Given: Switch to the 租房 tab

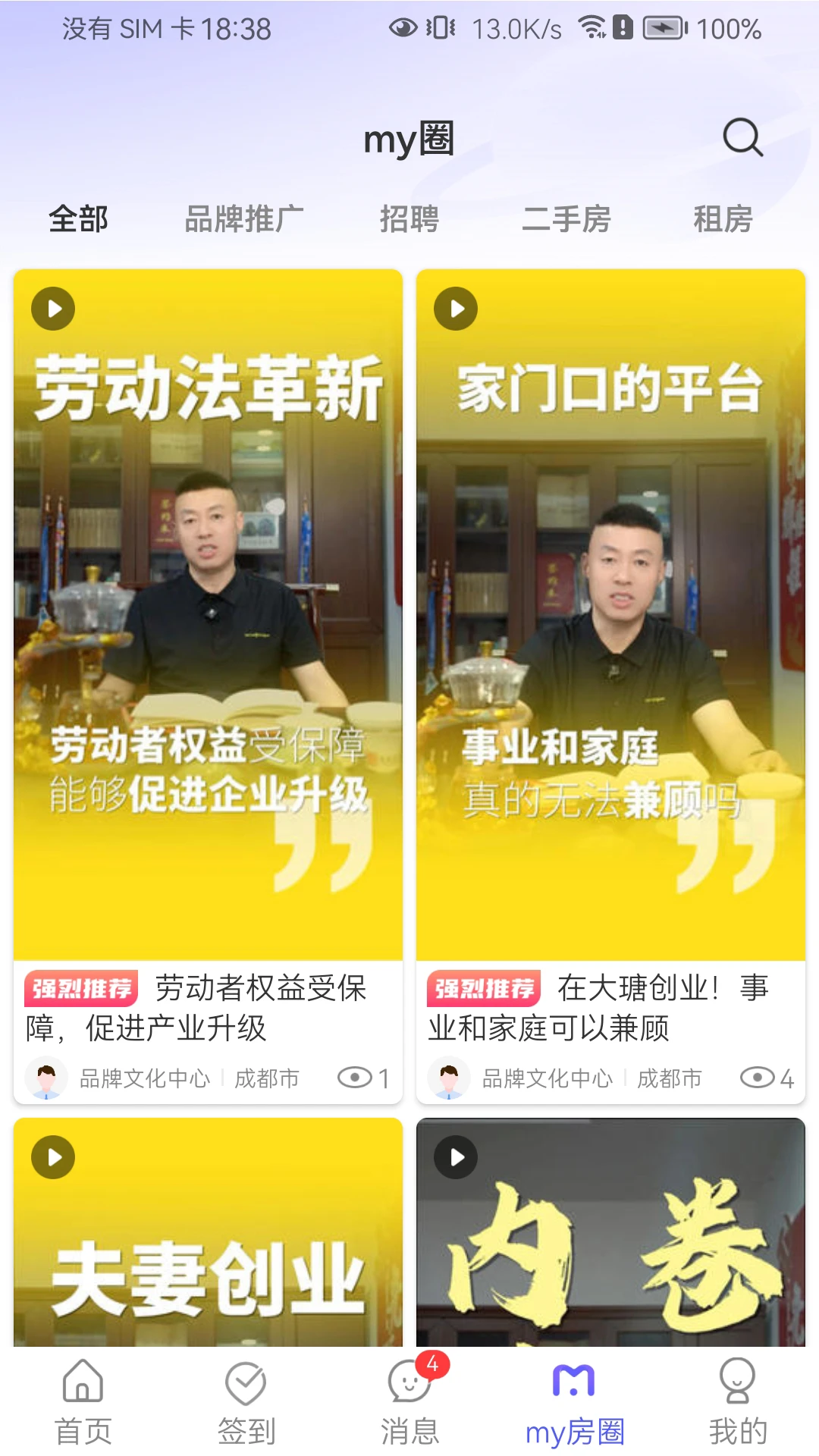Looking at the screenshot, I should 723,219.
